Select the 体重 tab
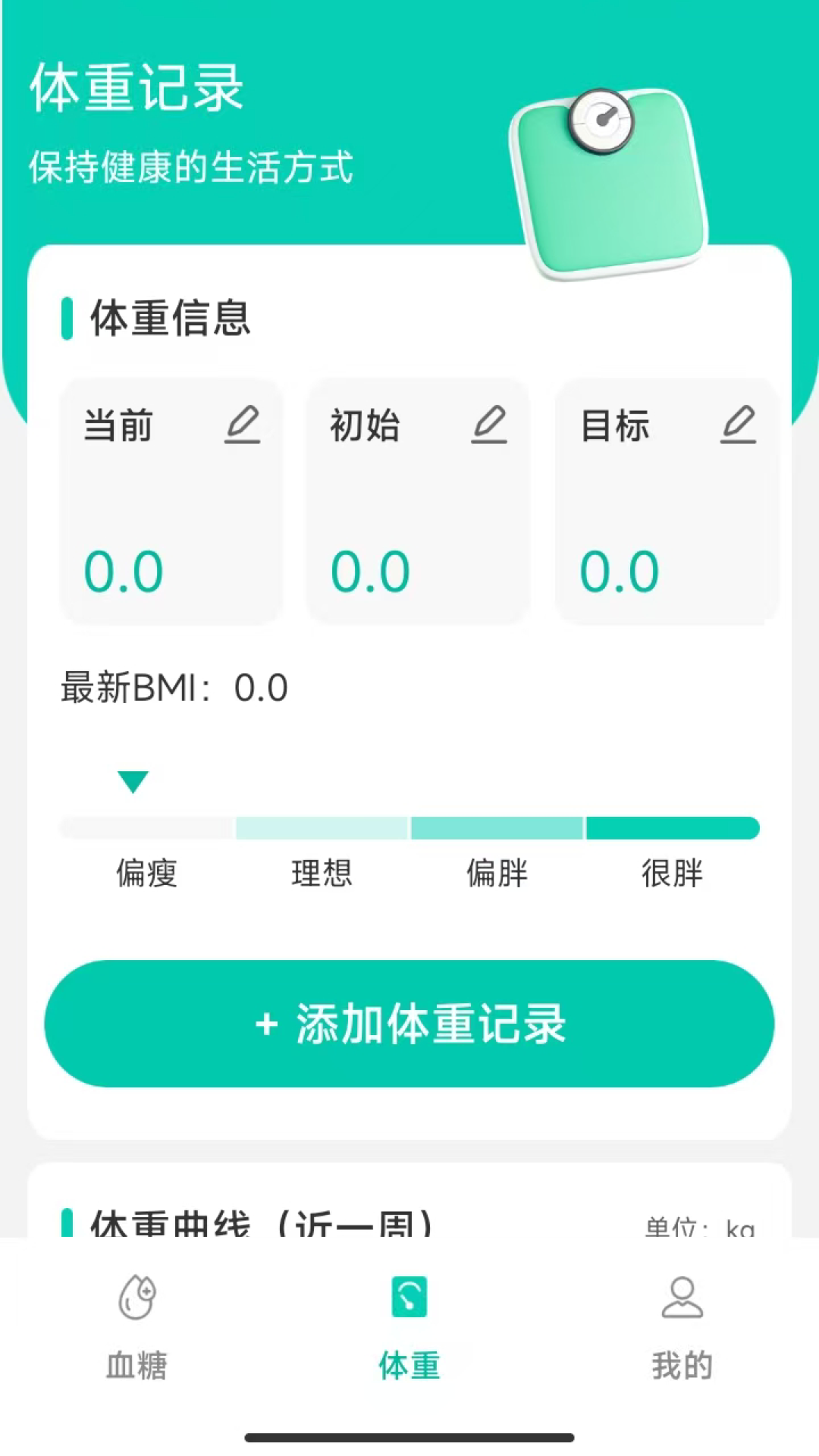The height and width of the screenshot is (1456, 819). 409,1327
